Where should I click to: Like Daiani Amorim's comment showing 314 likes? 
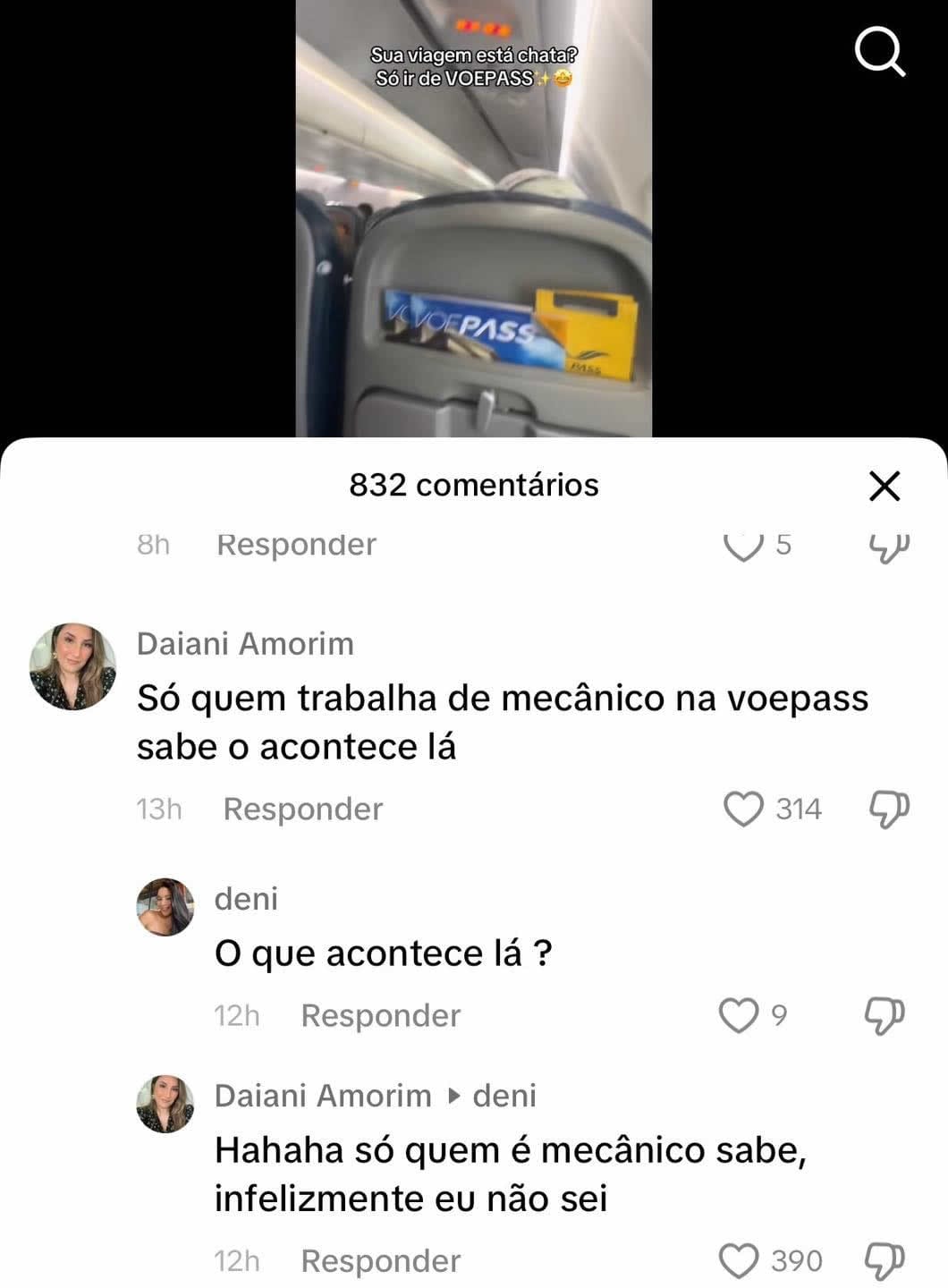click(742, 808)
